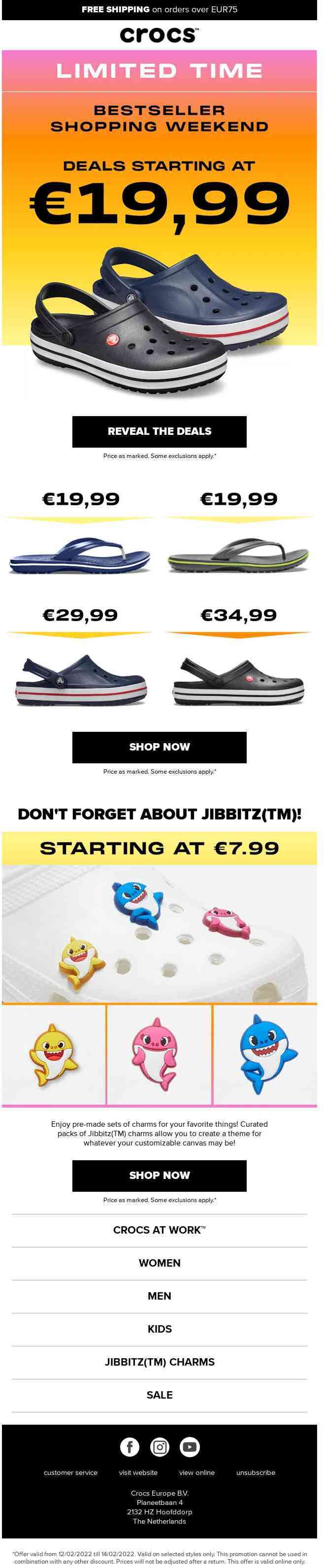Open Crocs on Instagram
Image resolution: width=324 pixels, height=1568 pixels.
tap(160, 1447)
